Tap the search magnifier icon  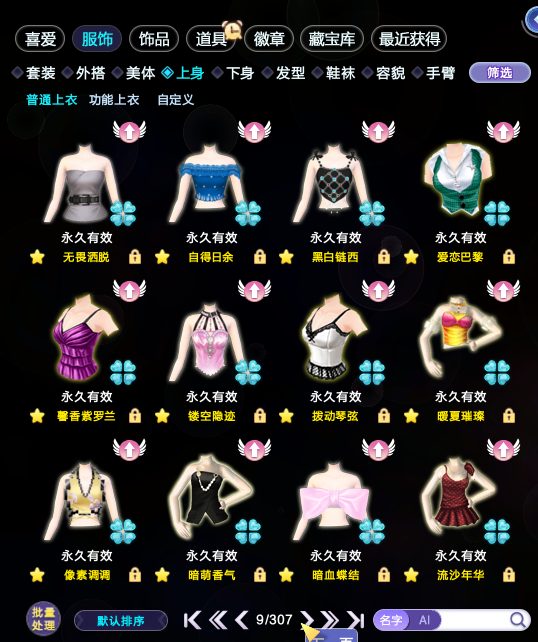pyautogui.click(x=518, y=620)
